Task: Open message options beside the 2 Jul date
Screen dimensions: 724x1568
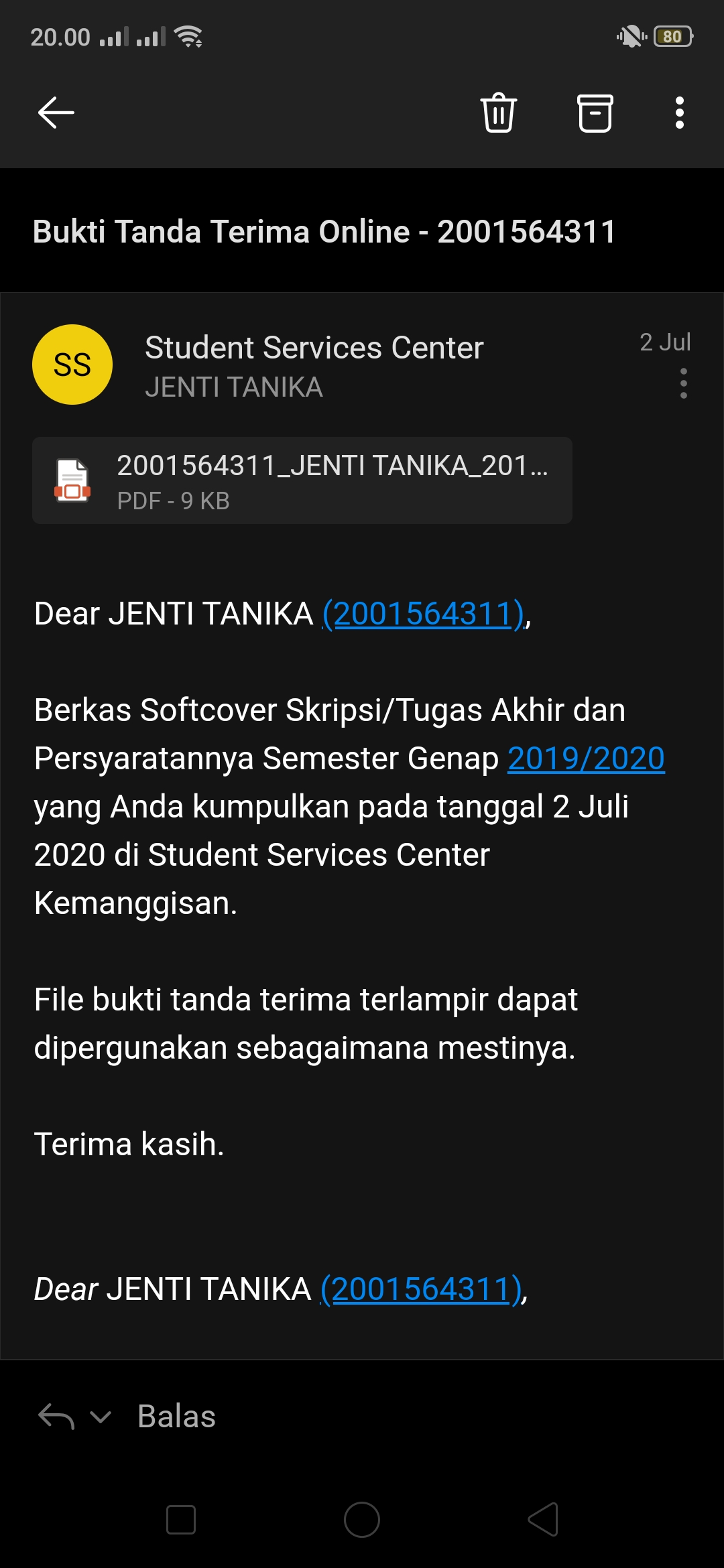Action: tap(683, 383)
